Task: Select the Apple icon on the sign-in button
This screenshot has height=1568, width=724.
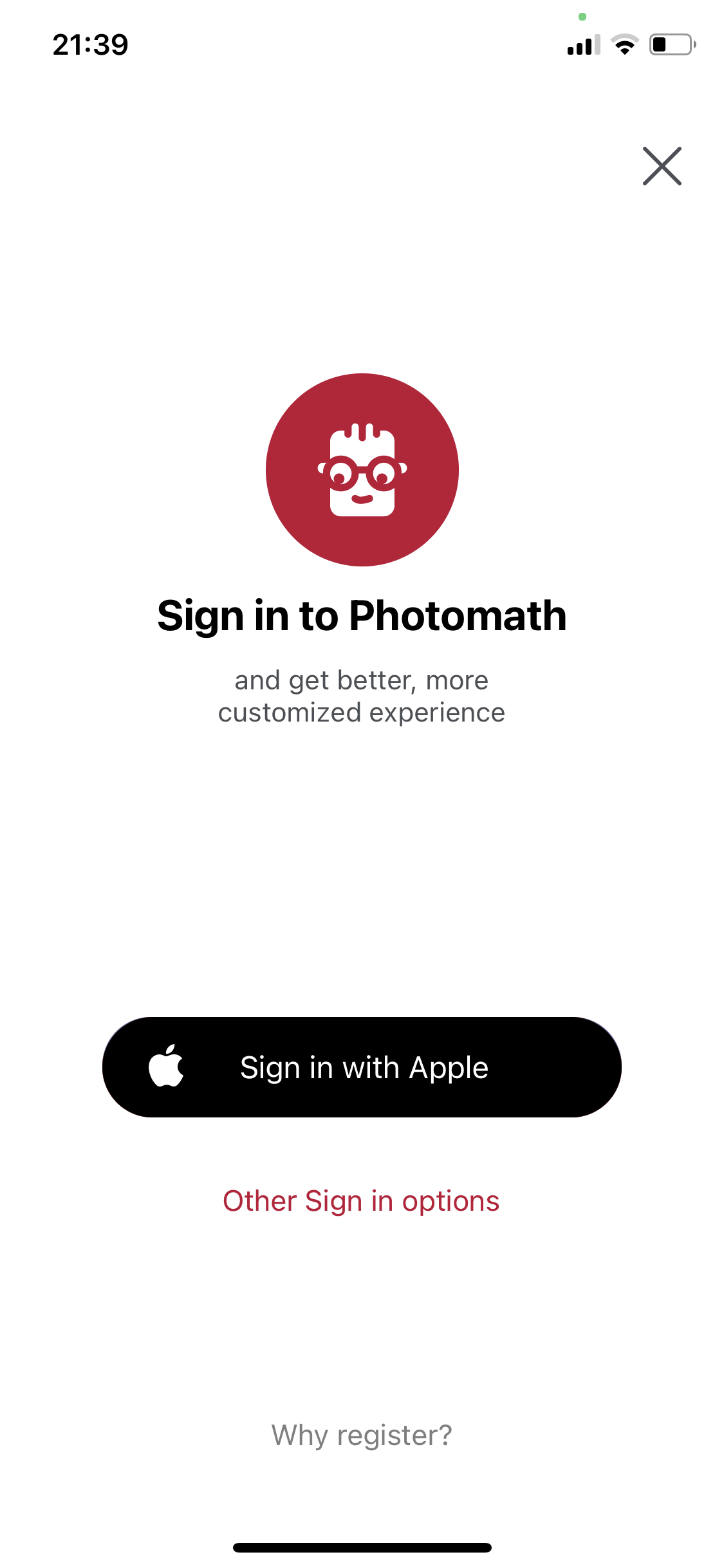Action: click(167, 1067)
